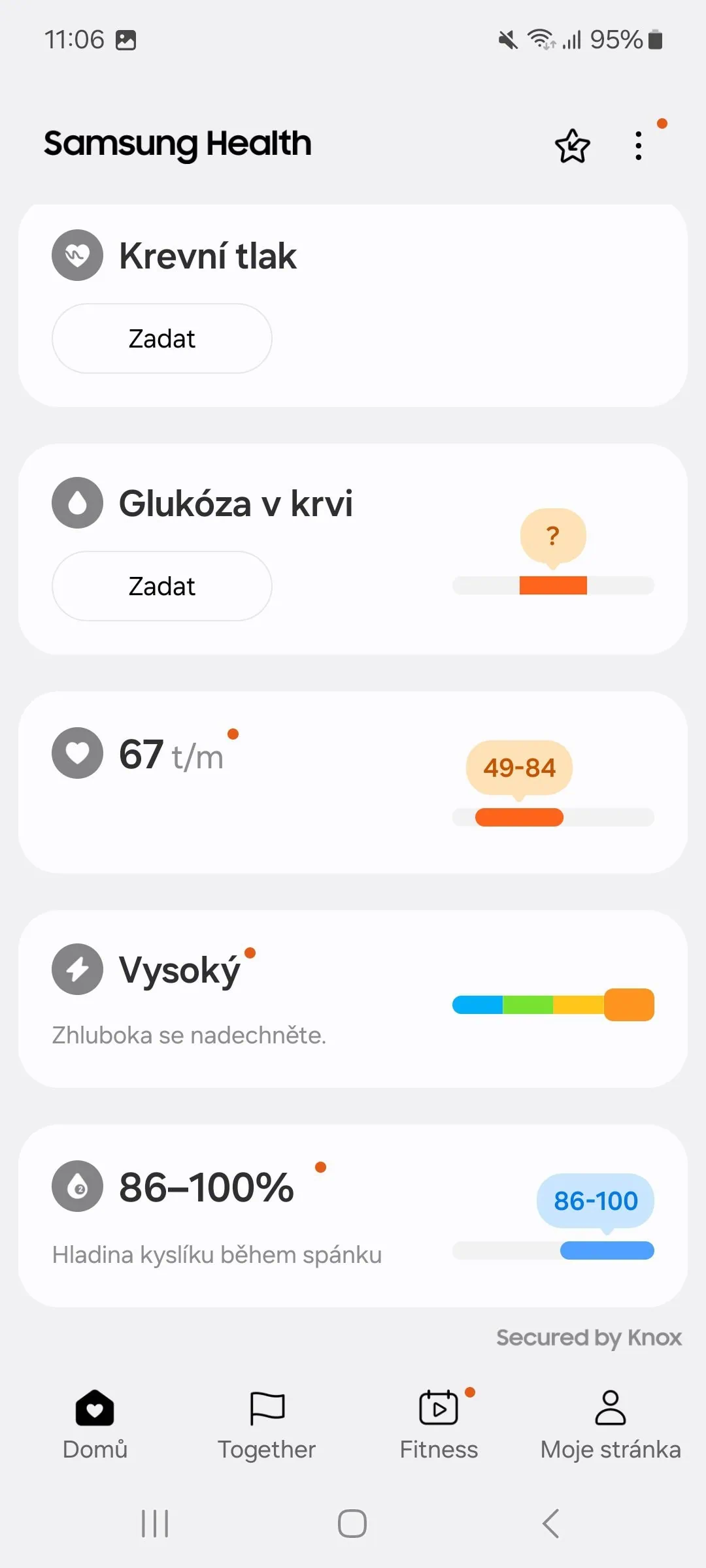Go back using system back button
The width and height of the screenshot is (706, 1568).
click(550, 1524)
